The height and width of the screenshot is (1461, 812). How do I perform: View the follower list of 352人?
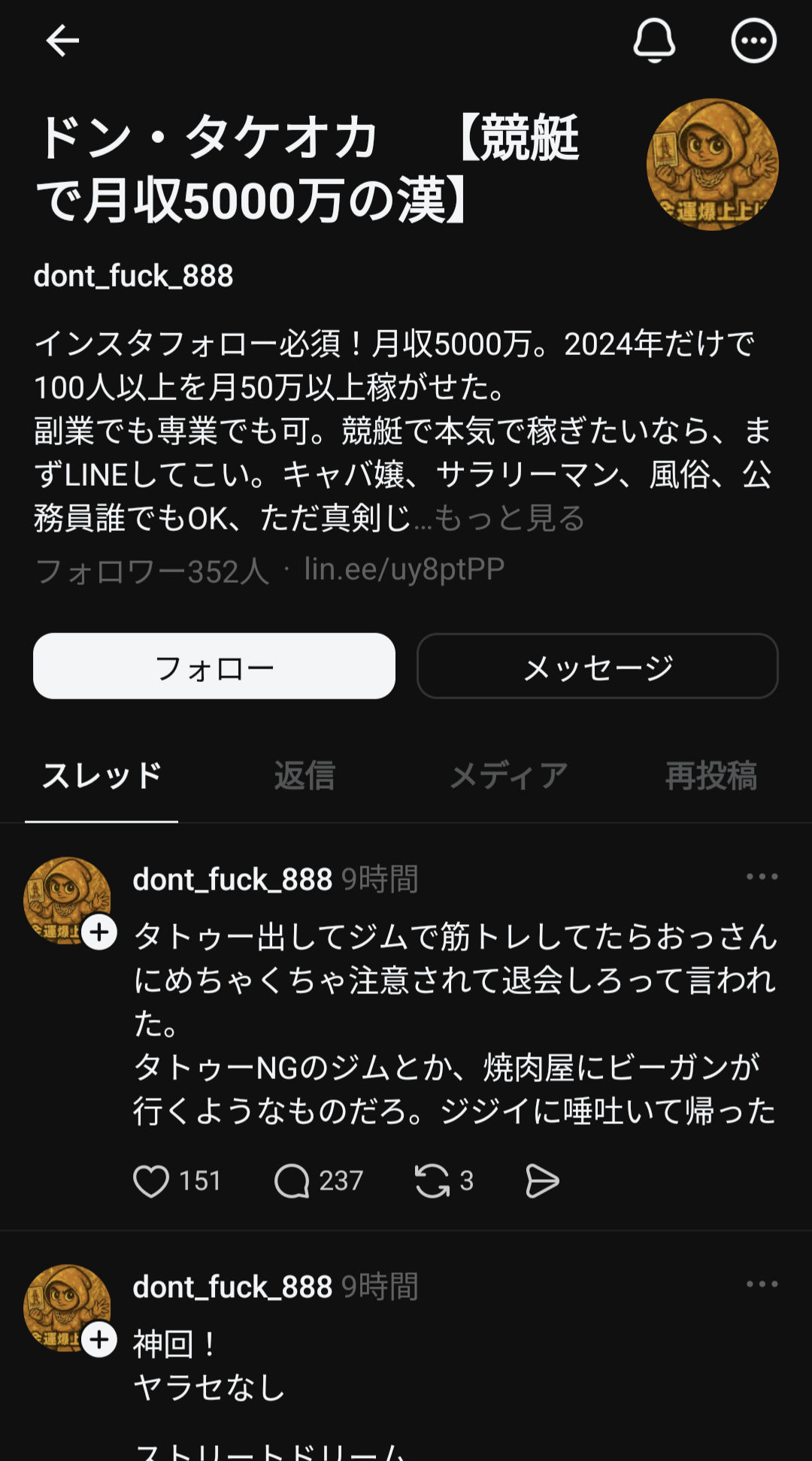click(x=152, y=571)
